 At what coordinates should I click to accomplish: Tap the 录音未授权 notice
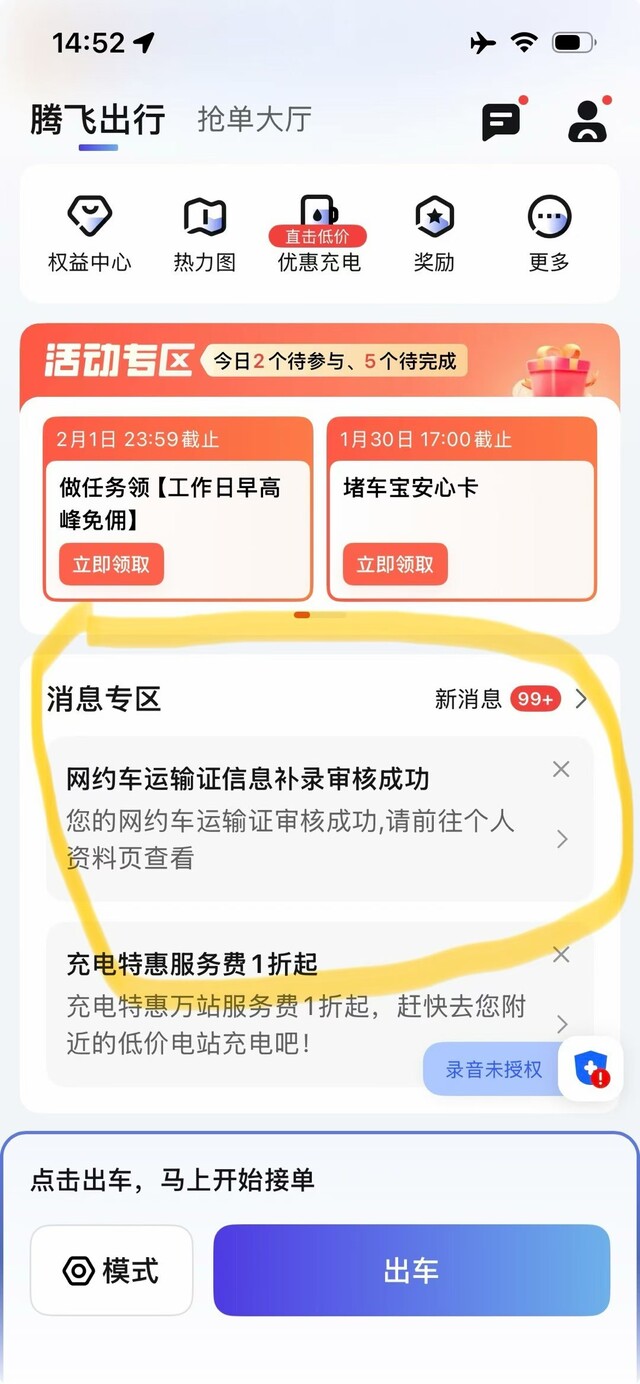click(493, 1069)
